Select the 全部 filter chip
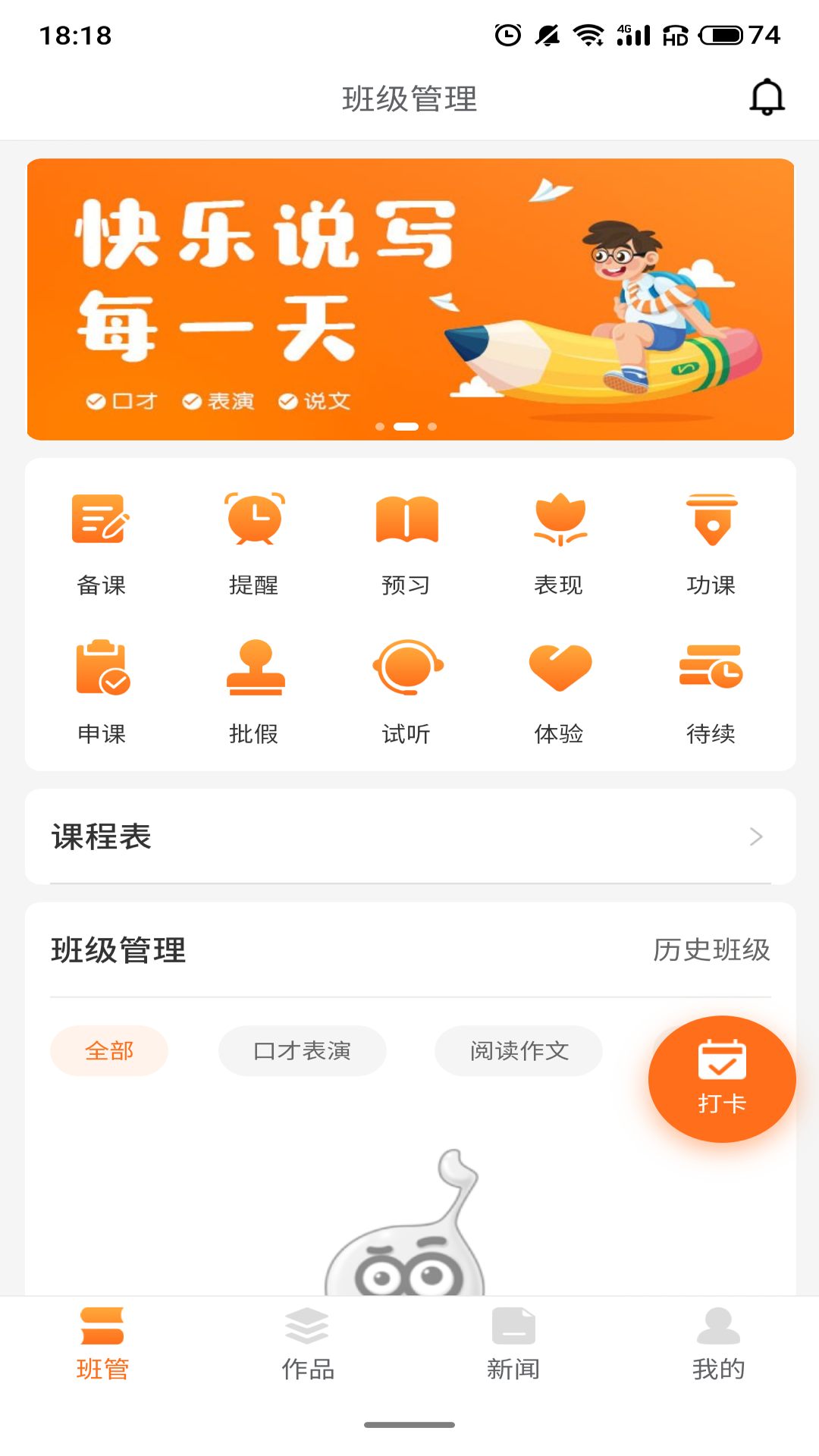Screen dimensions: 819x1456 tap(109, 1050)
